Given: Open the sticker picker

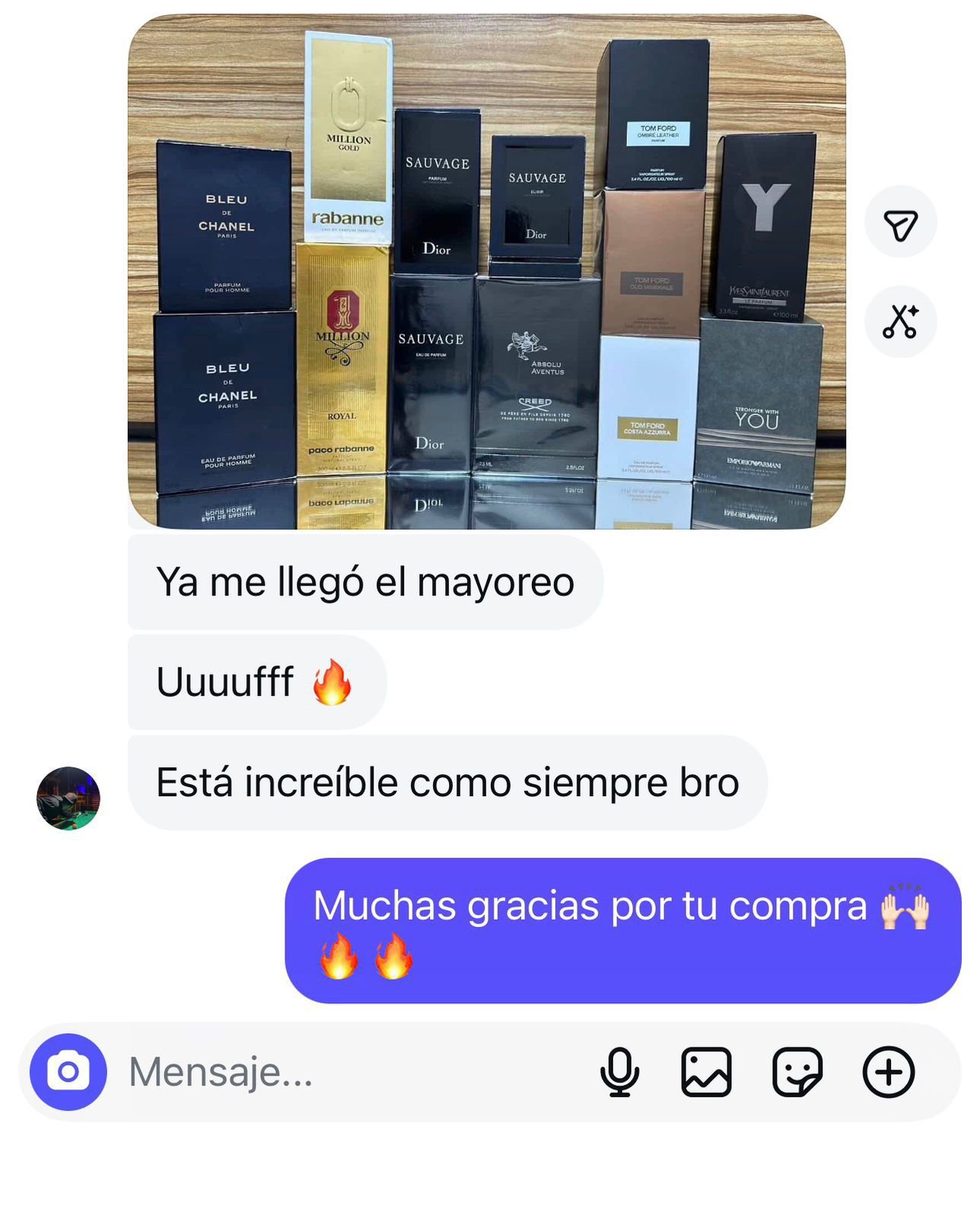Looking at the screenshot, I should point(797,1072).
